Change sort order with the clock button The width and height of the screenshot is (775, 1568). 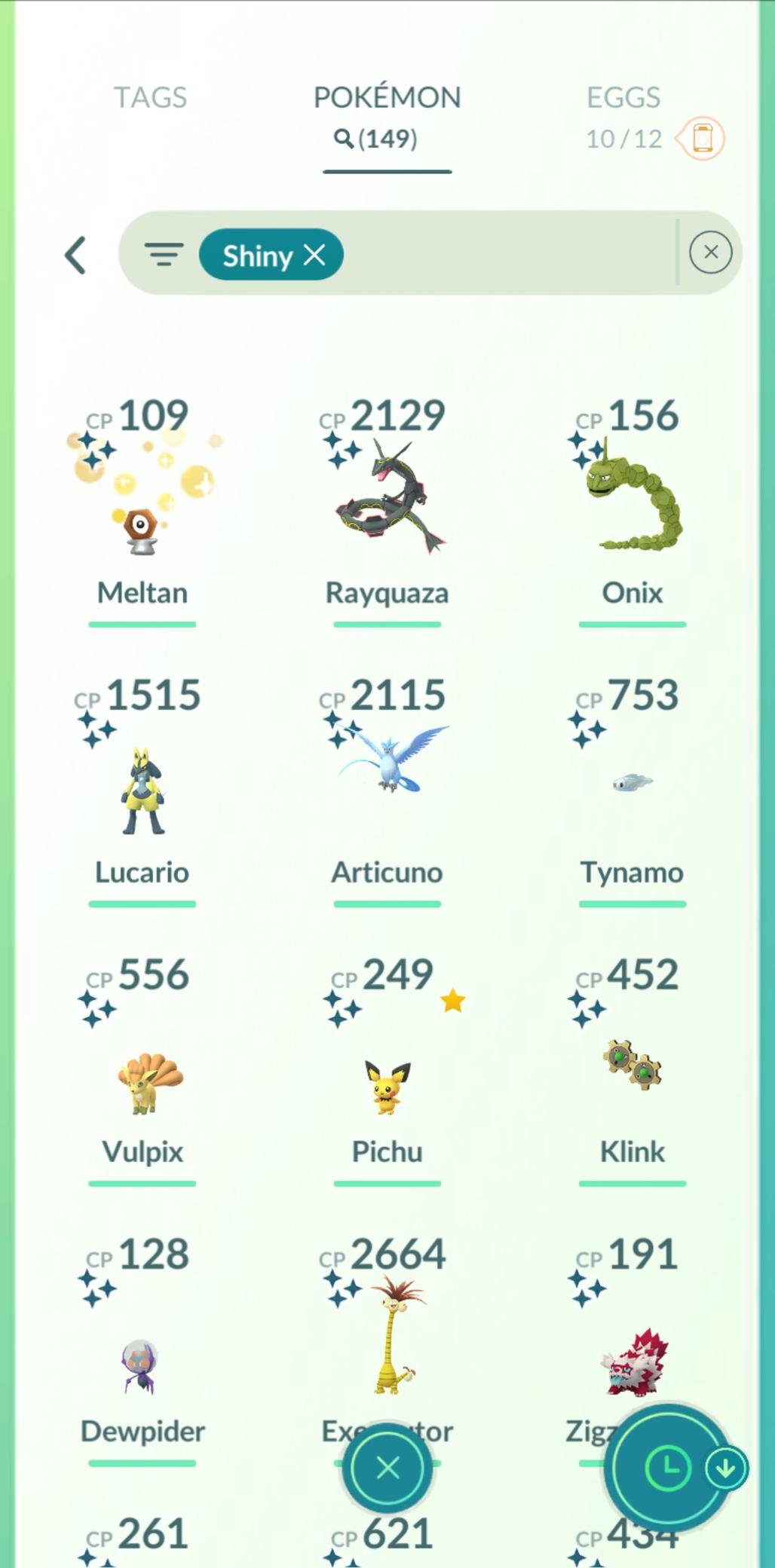(x=667, y=1468)
